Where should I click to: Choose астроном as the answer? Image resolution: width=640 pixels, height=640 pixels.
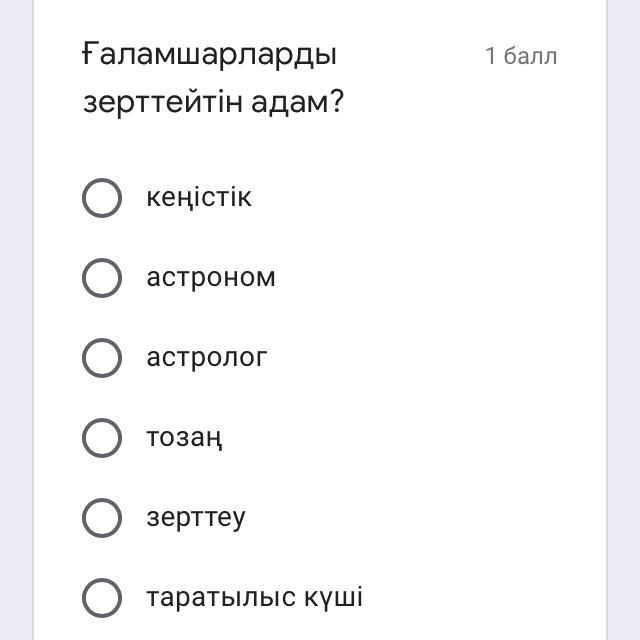point(101,278)
